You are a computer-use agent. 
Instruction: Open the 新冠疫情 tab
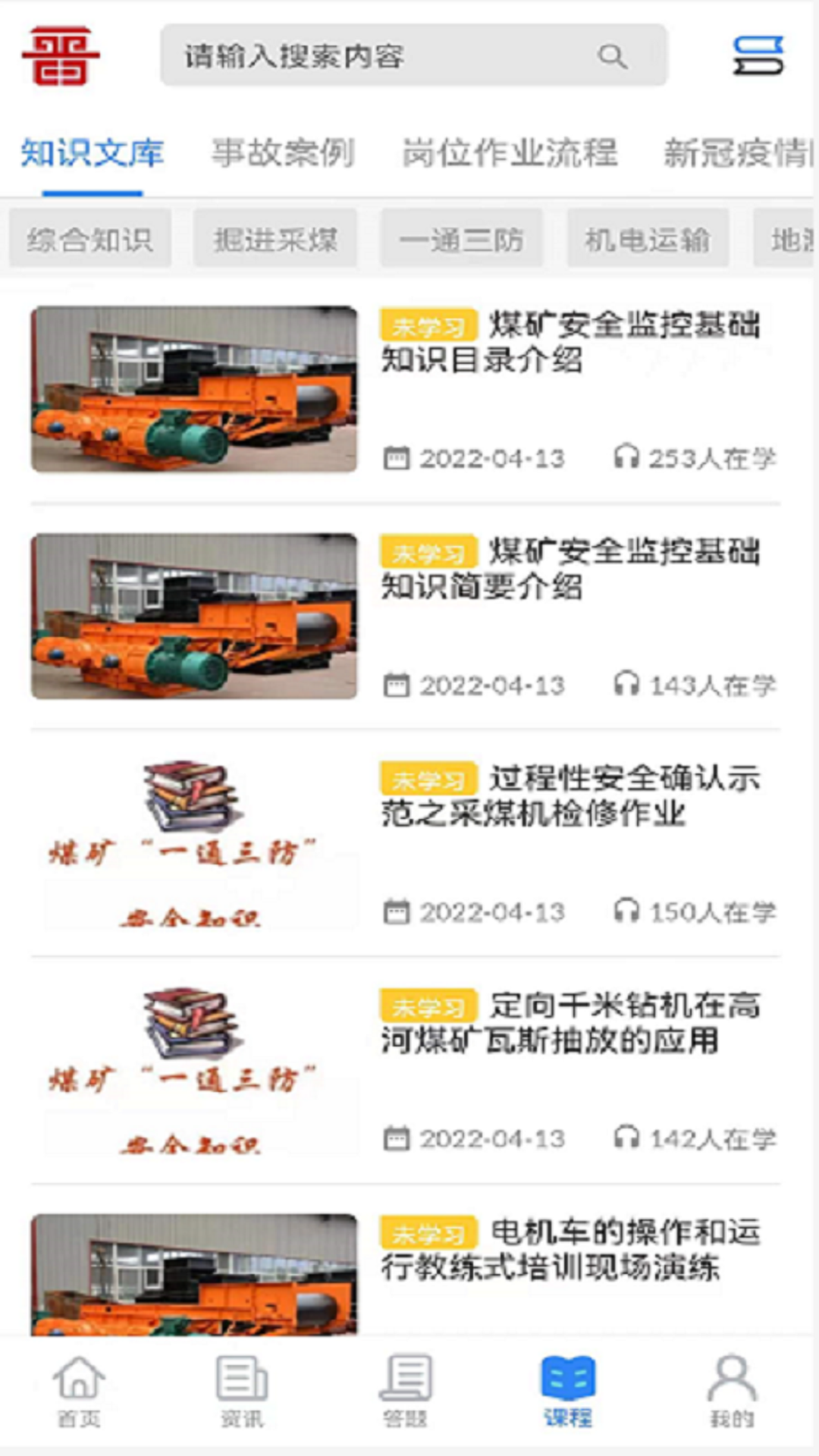[x=738, y=152]
